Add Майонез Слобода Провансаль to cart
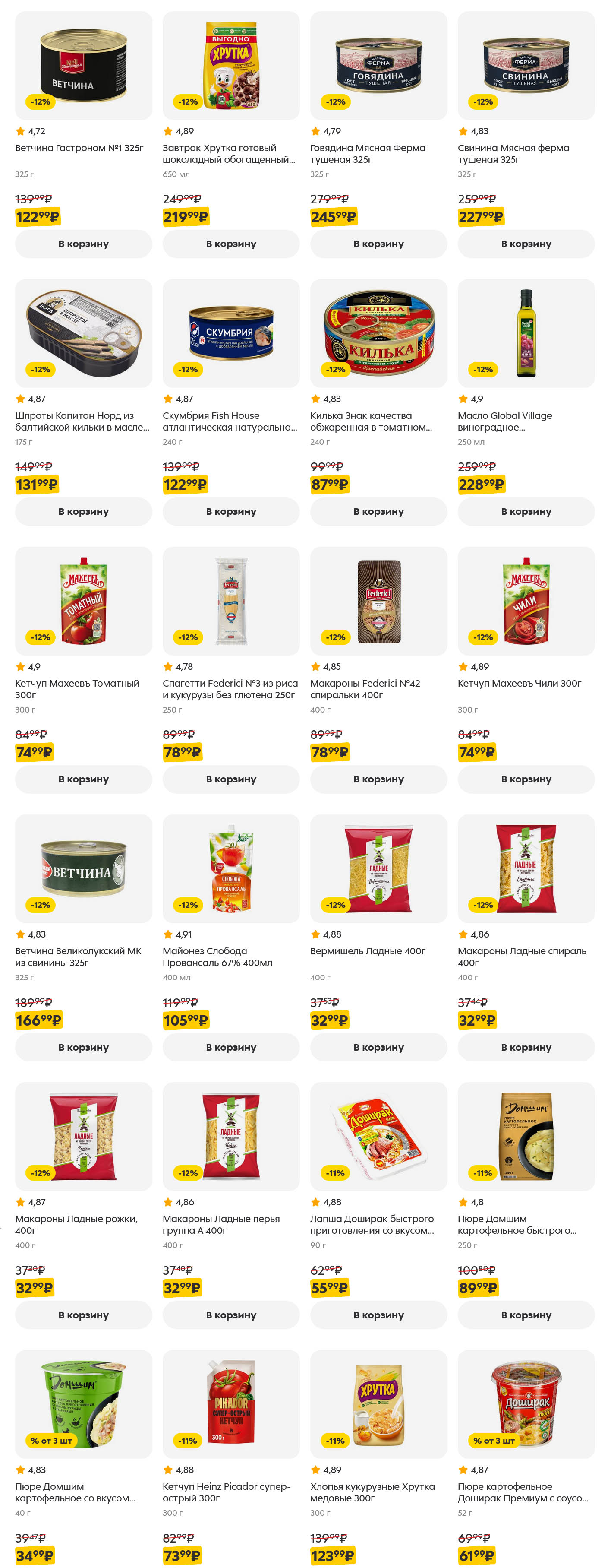Screen dimensions: 611x1568 click(x=230, y=1047)
